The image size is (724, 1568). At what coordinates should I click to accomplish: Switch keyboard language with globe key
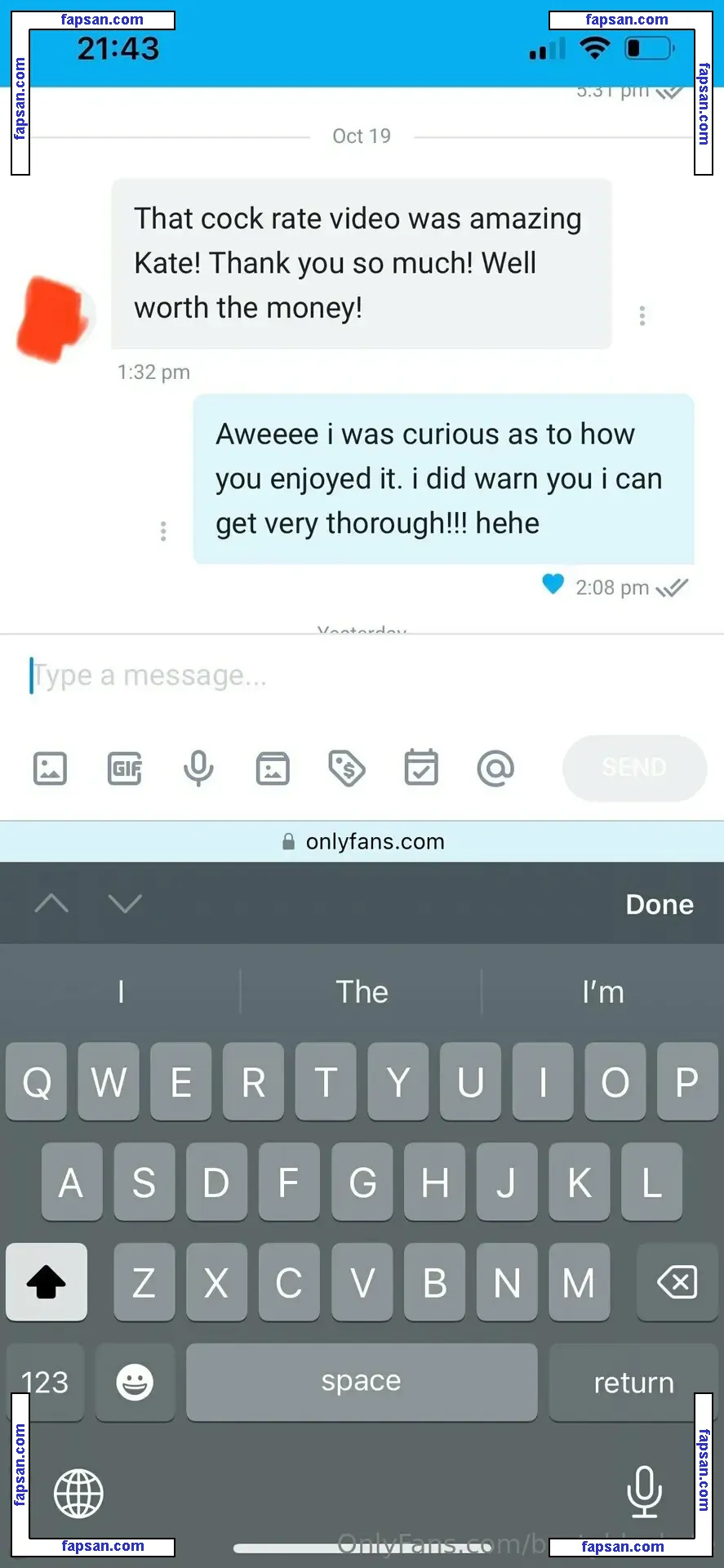(x=78, y=1494)
